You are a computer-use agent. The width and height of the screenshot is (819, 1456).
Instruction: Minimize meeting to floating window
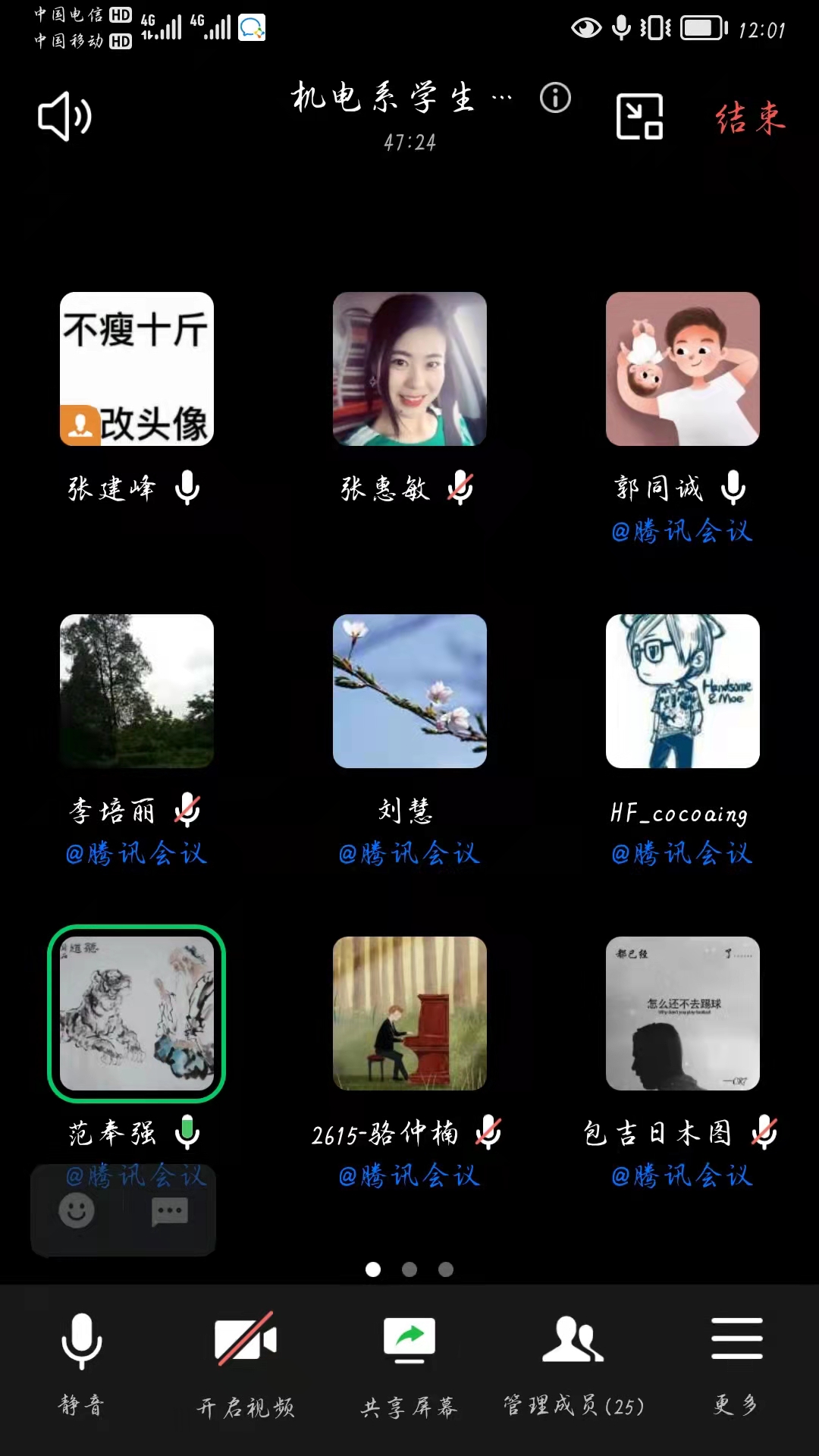(639, 117)
